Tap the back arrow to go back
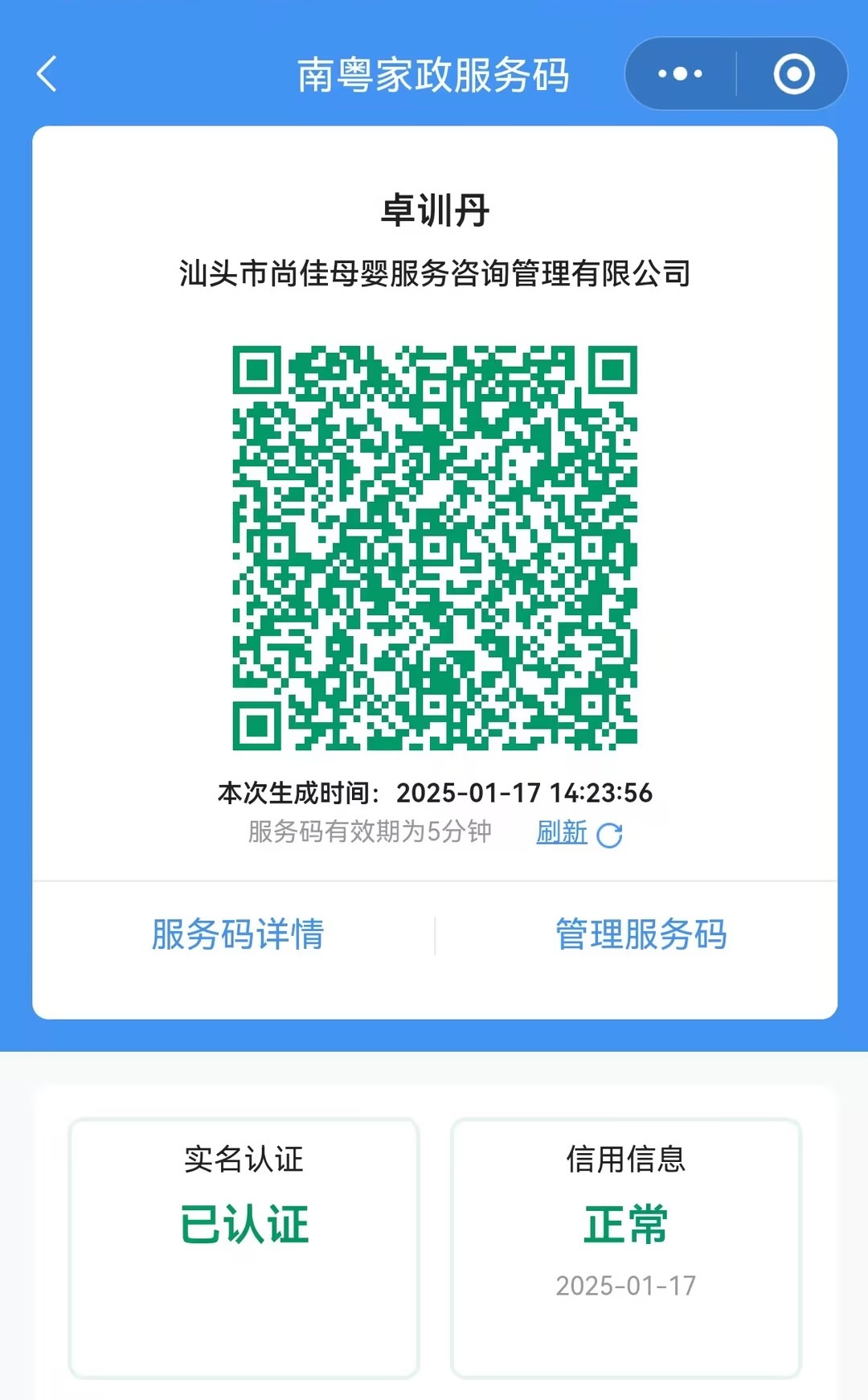868x1400 pixels. 46,74
